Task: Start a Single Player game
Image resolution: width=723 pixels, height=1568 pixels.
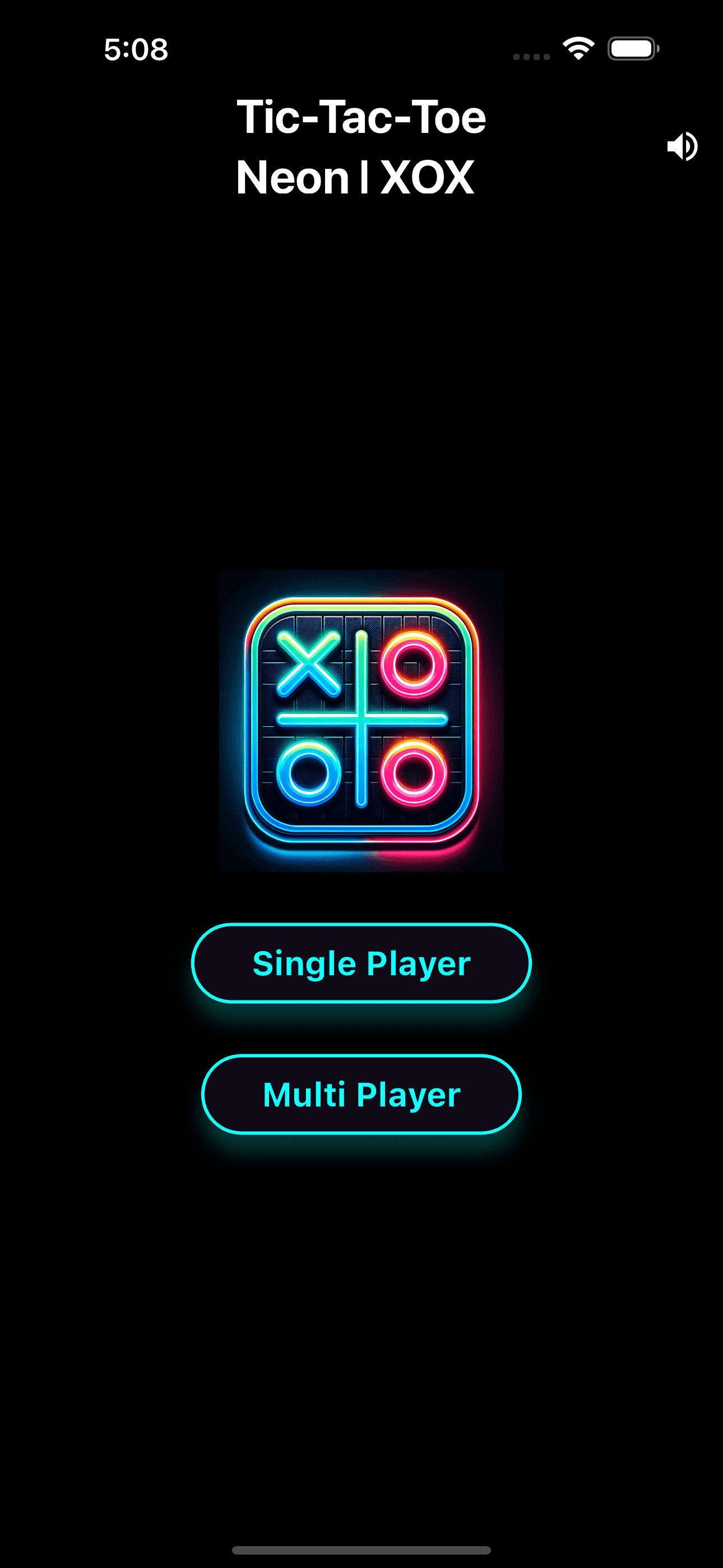Action: (x=361, y=963)
